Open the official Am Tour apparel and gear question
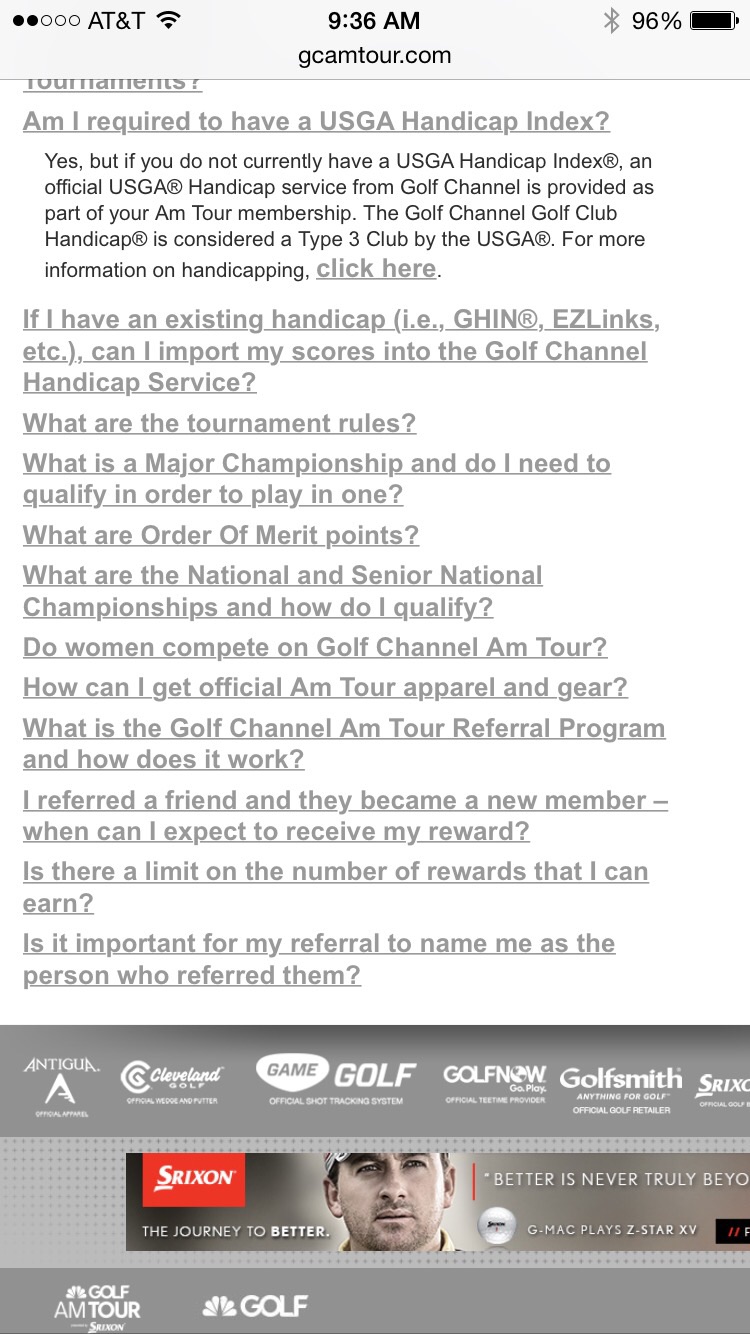Screen dimensions: 750x1334 (325, 688)
